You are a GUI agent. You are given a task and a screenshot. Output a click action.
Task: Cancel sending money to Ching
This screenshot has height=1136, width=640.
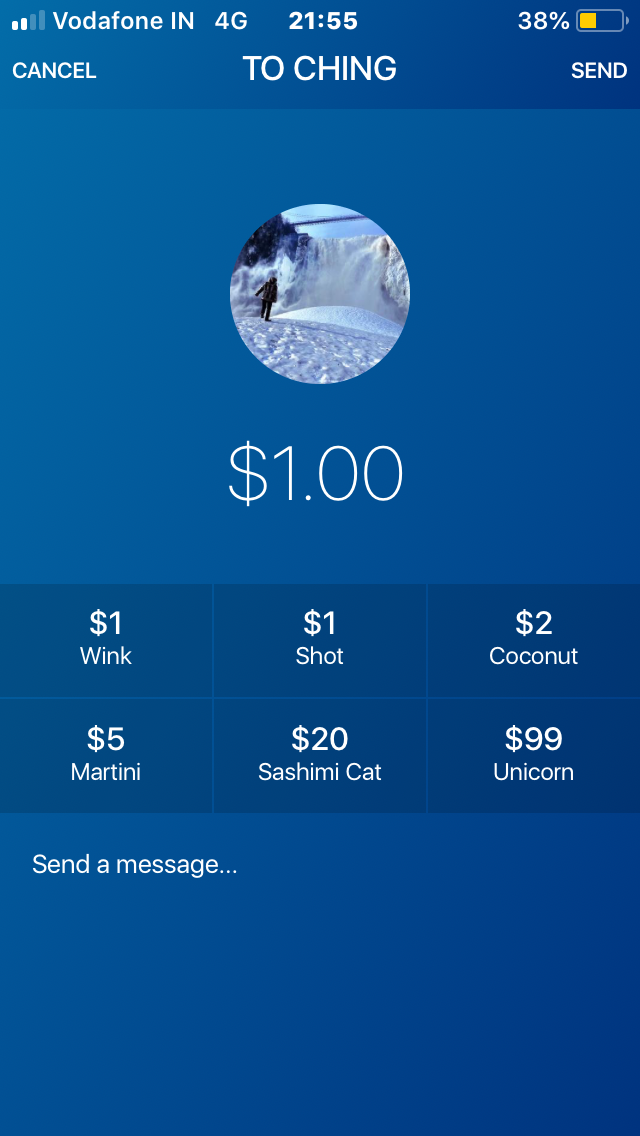[54, 71]
